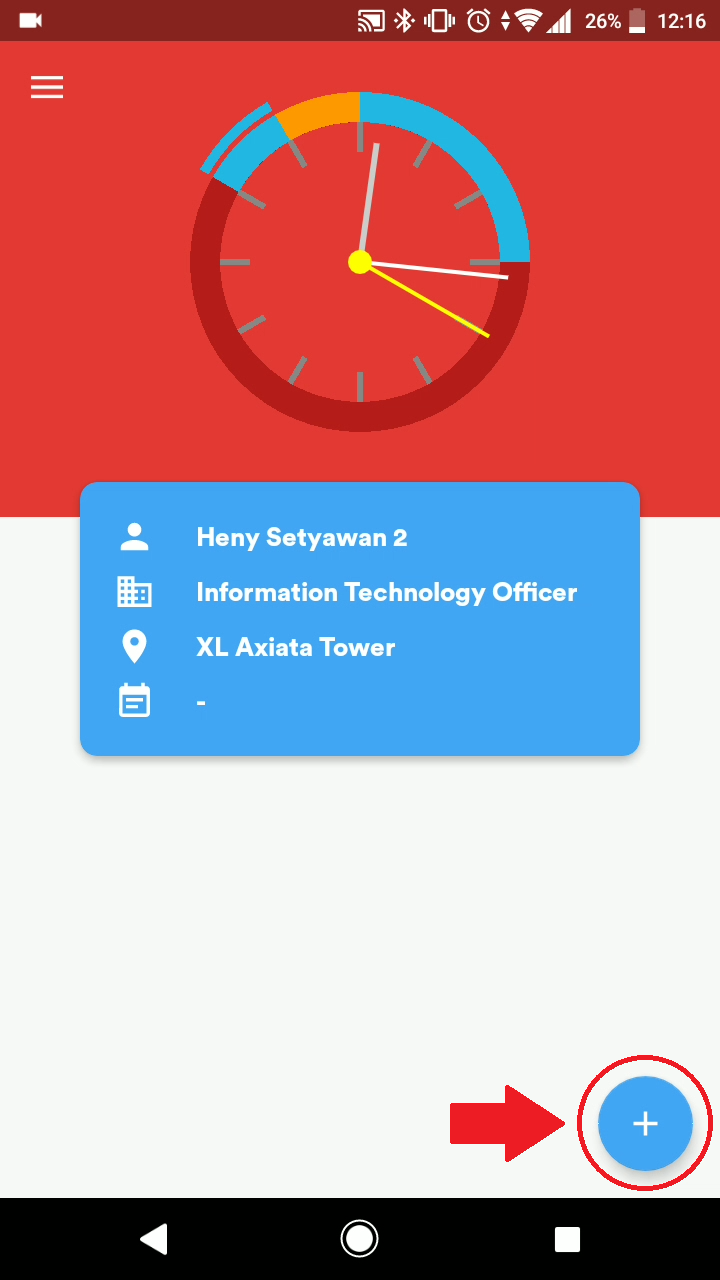The width and height of the screenshot is (720, 1280).
Task: Return to the home screen
Action: click(359, 1239)
